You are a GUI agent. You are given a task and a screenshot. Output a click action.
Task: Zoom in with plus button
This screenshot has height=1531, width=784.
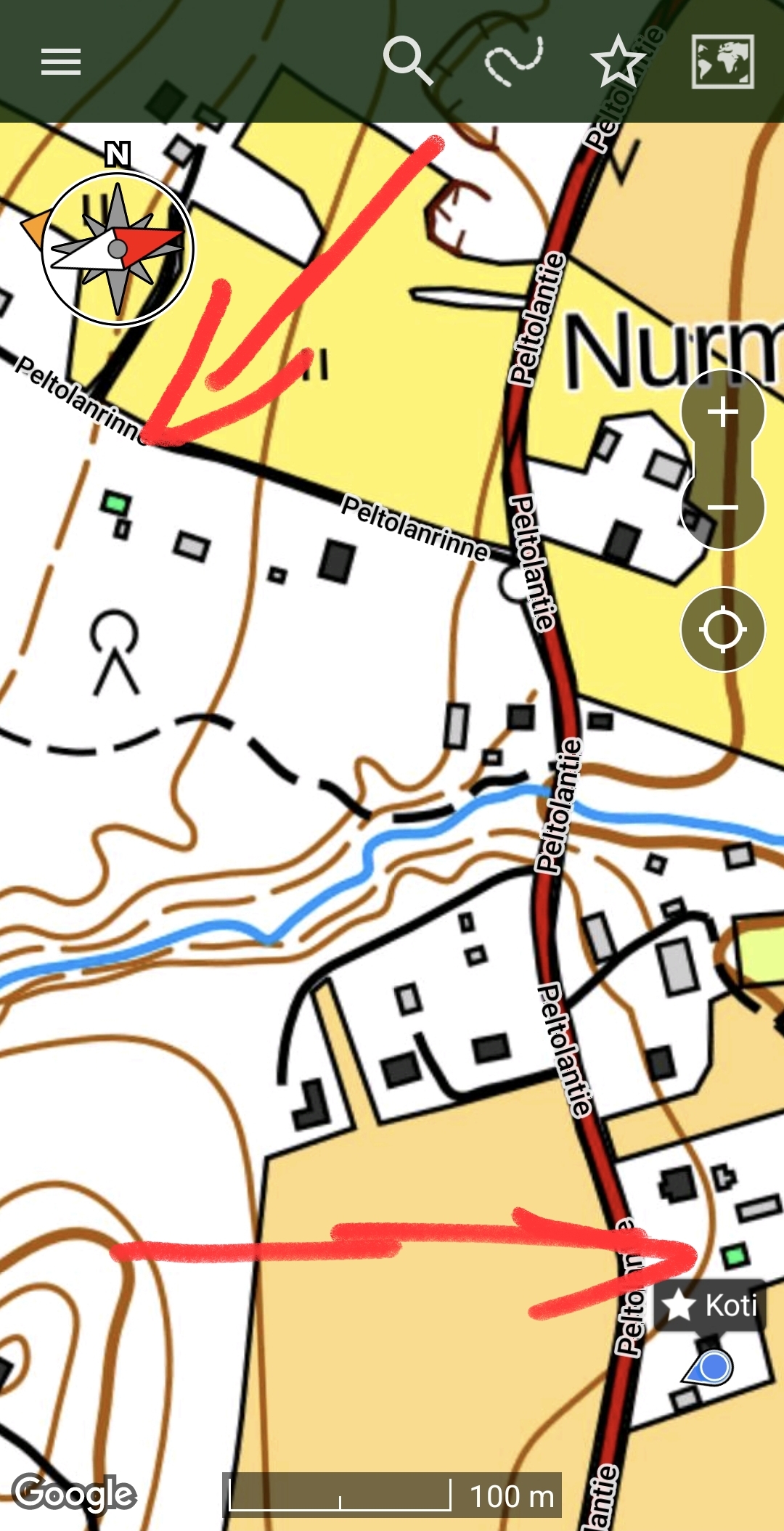pyautogui.click(x=723, y=412)
